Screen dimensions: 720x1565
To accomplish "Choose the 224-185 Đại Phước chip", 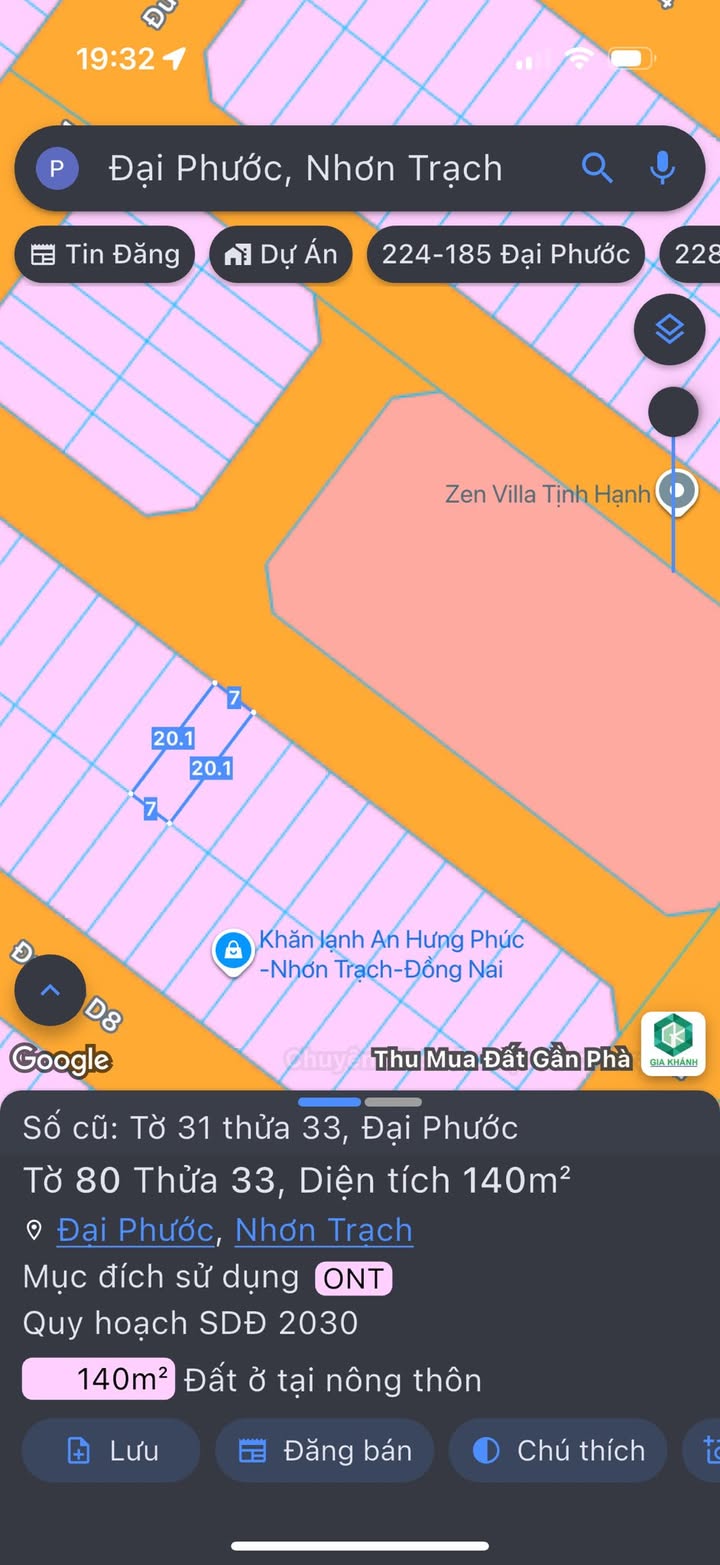I will [506, 254].
